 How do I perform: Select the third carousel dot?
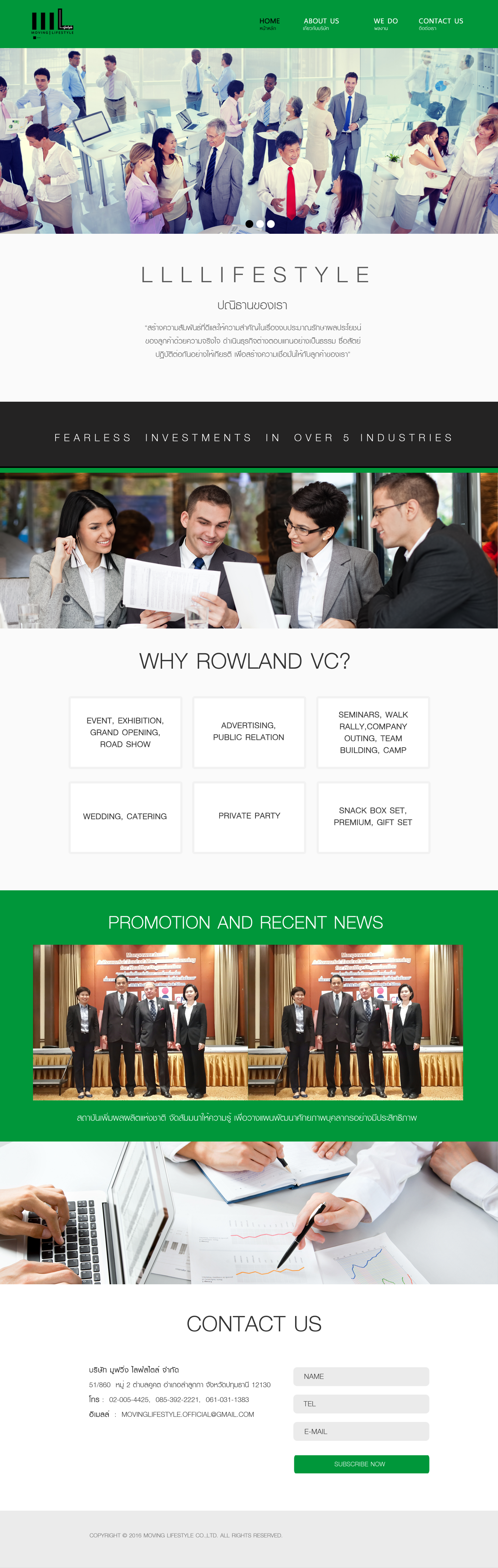[271, 224]
